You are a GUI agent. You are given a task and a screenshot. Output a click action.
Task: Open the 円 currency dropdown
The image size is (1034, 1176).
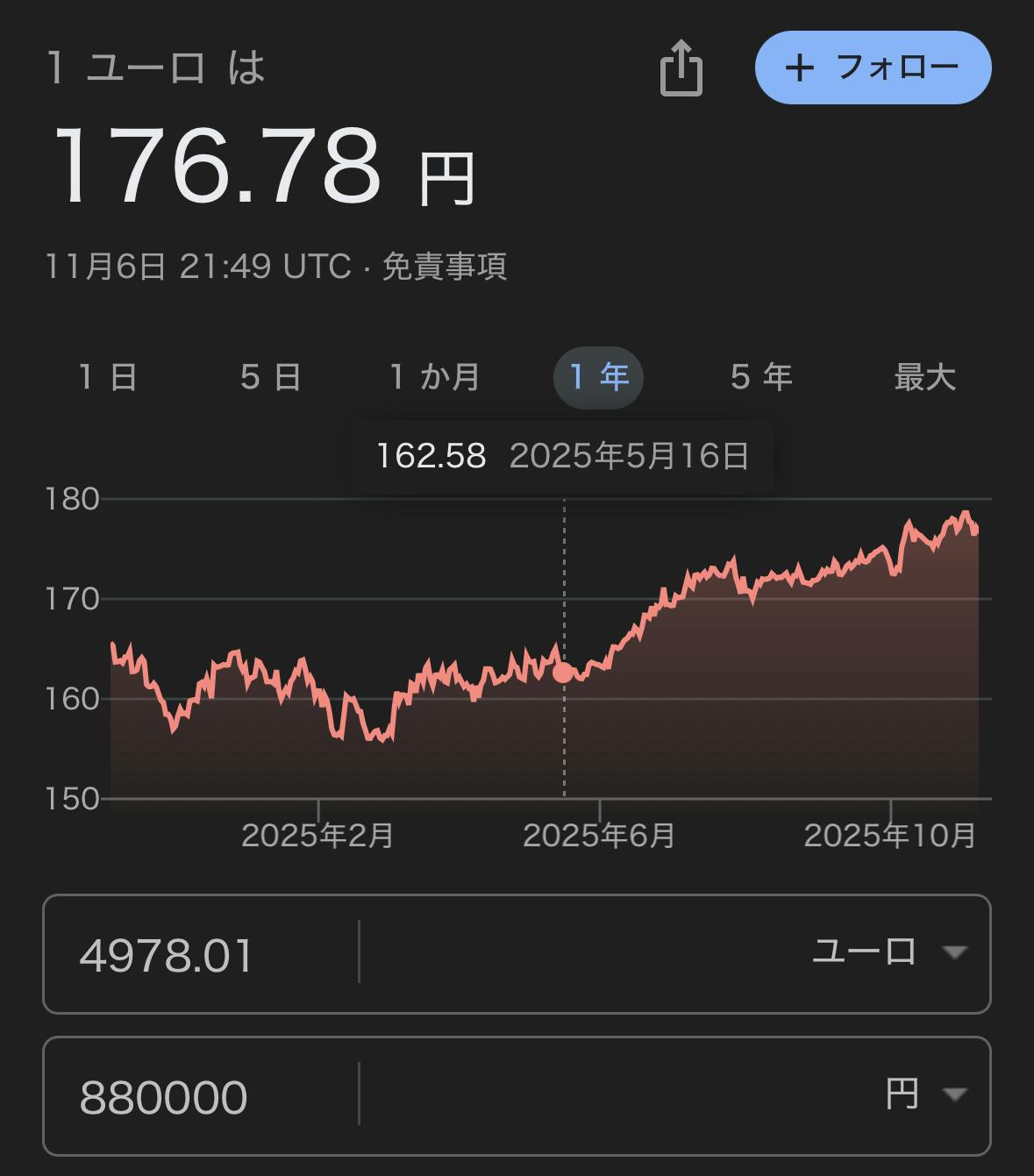[924, 1094]
